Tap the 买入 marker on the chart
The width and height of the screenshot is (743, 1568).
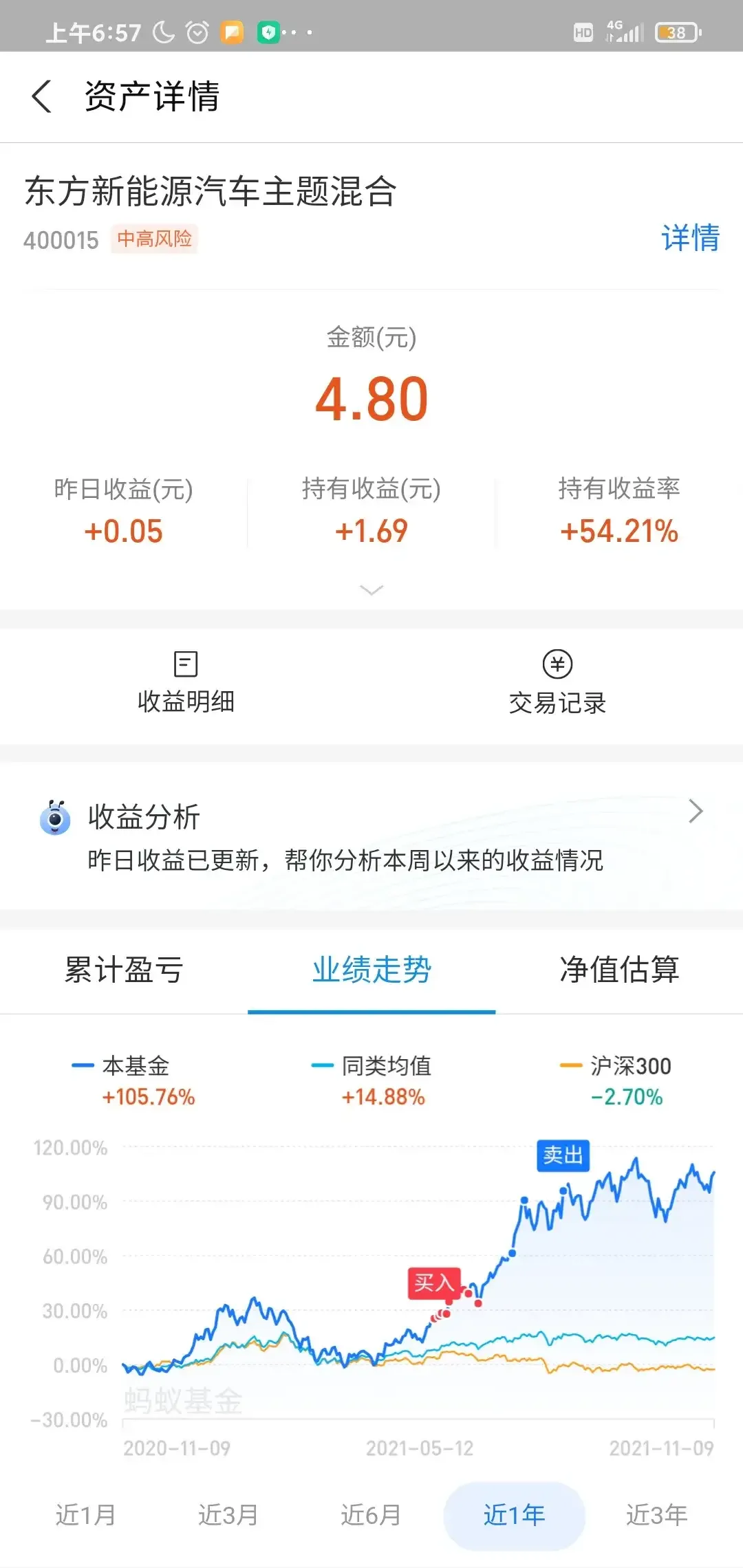click(434, 1283)
